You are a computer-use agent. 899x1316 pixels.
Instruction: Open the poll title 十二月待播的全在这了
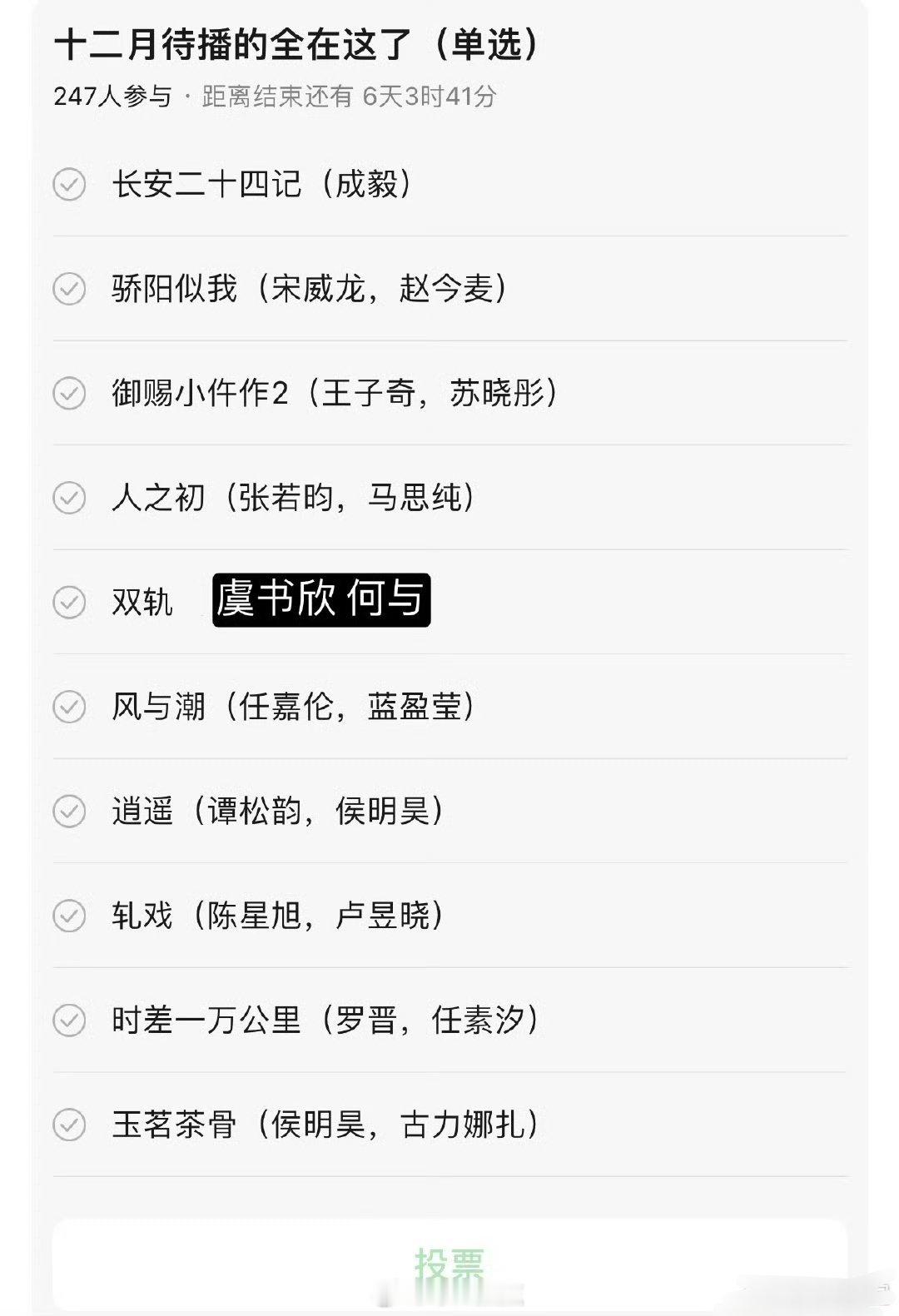pos(297,47)
